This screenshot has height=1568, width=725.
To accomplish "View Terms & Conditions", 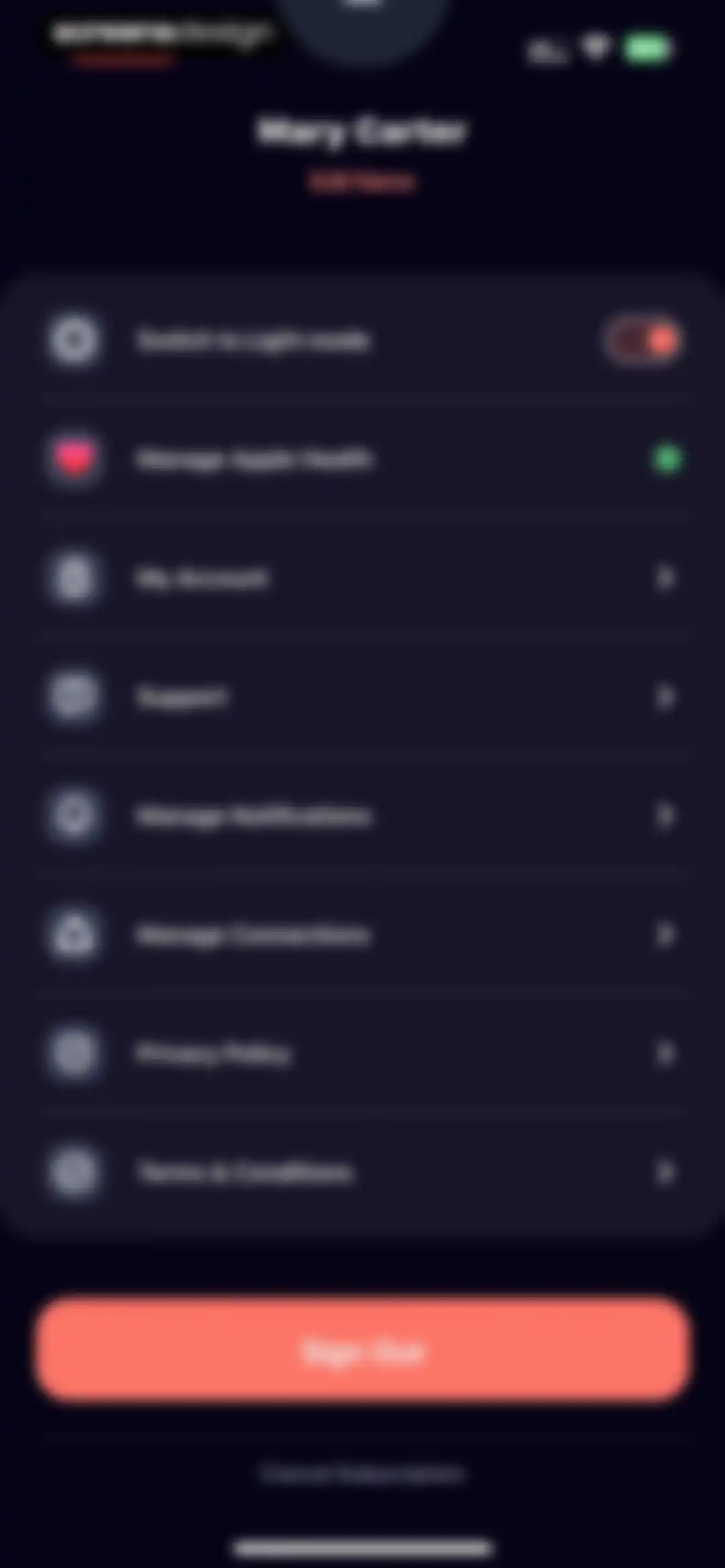I will click(362, 1172).
